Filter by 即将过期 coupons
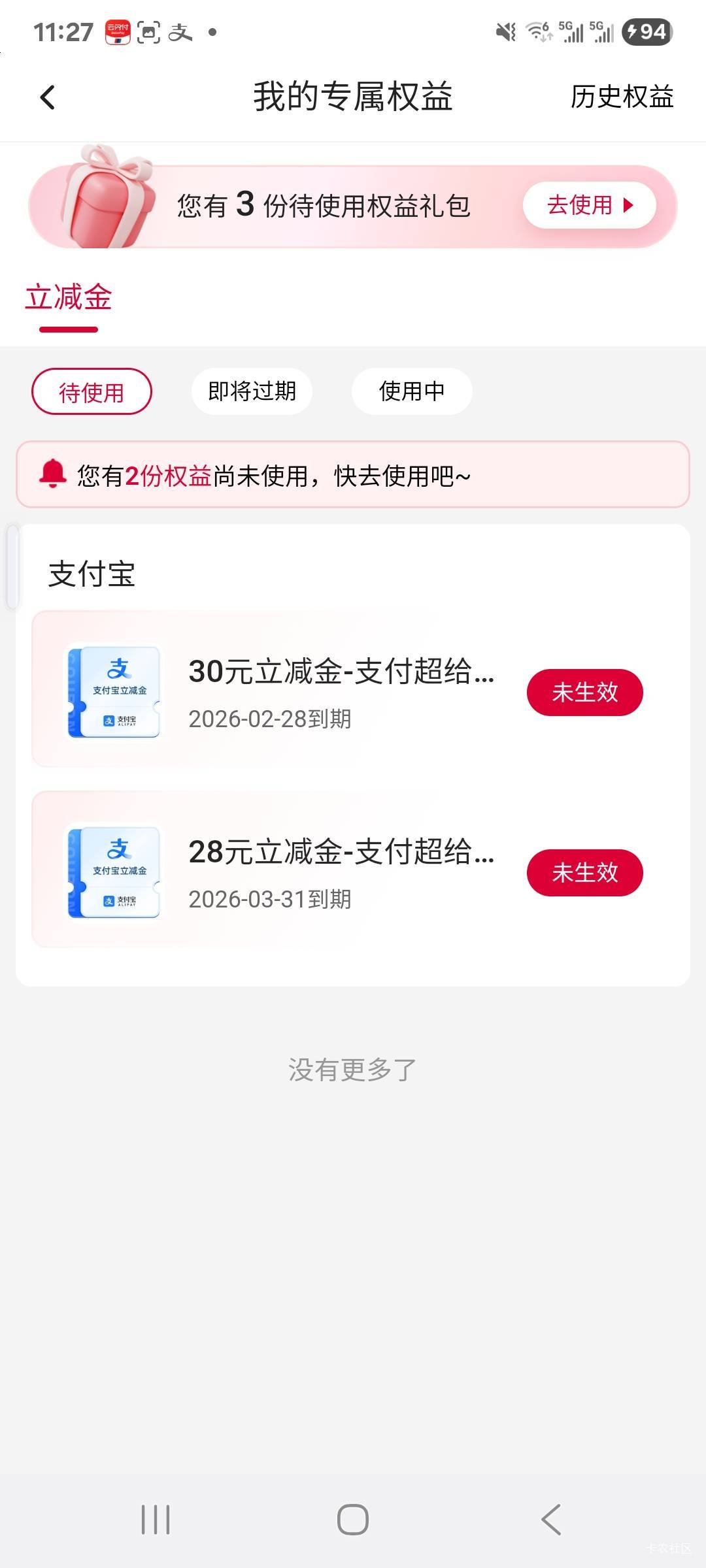 click(x=252, y=391)
